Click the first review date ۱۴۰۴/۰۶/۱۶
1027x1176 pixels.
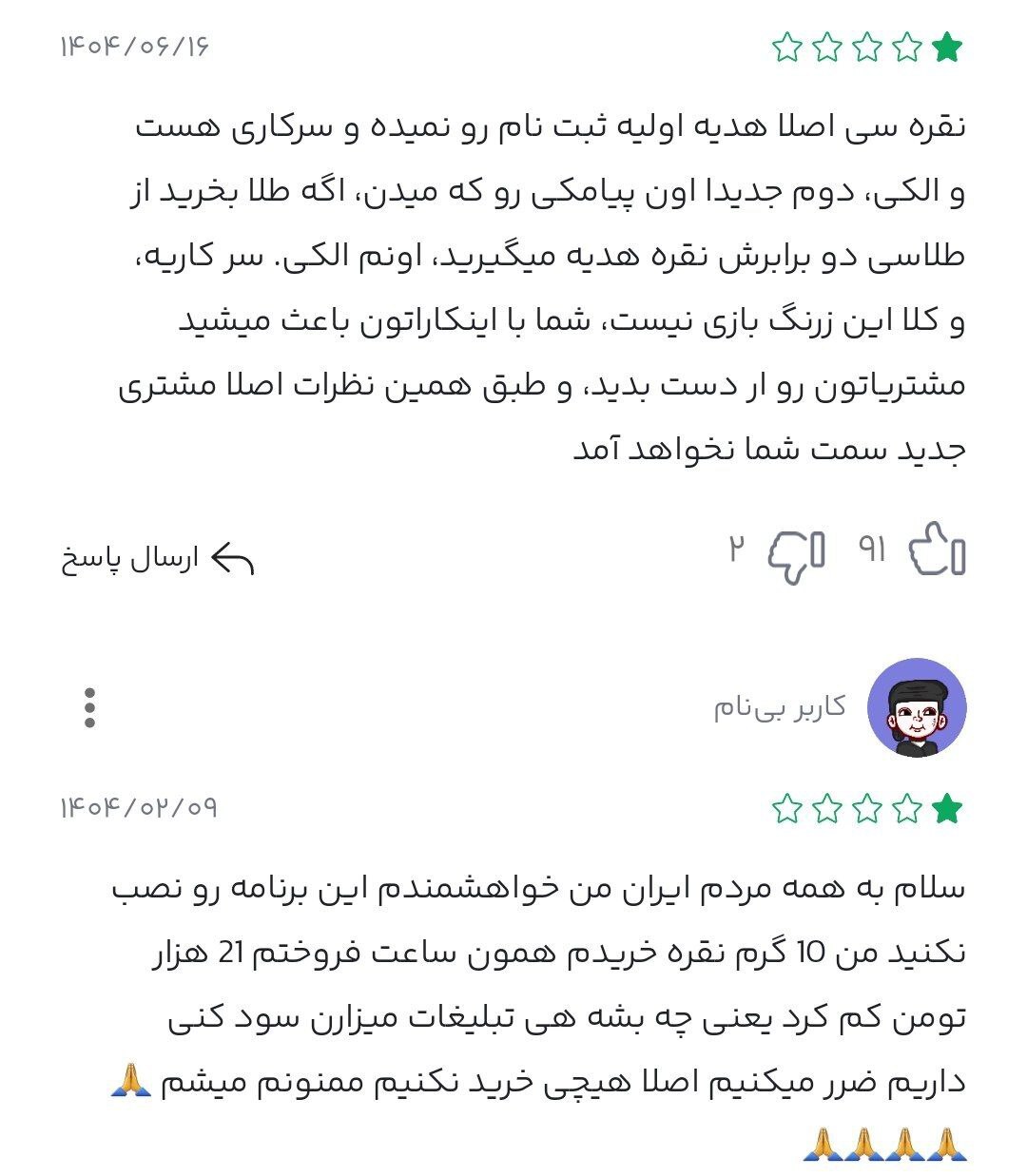click(x=133, y=44)
